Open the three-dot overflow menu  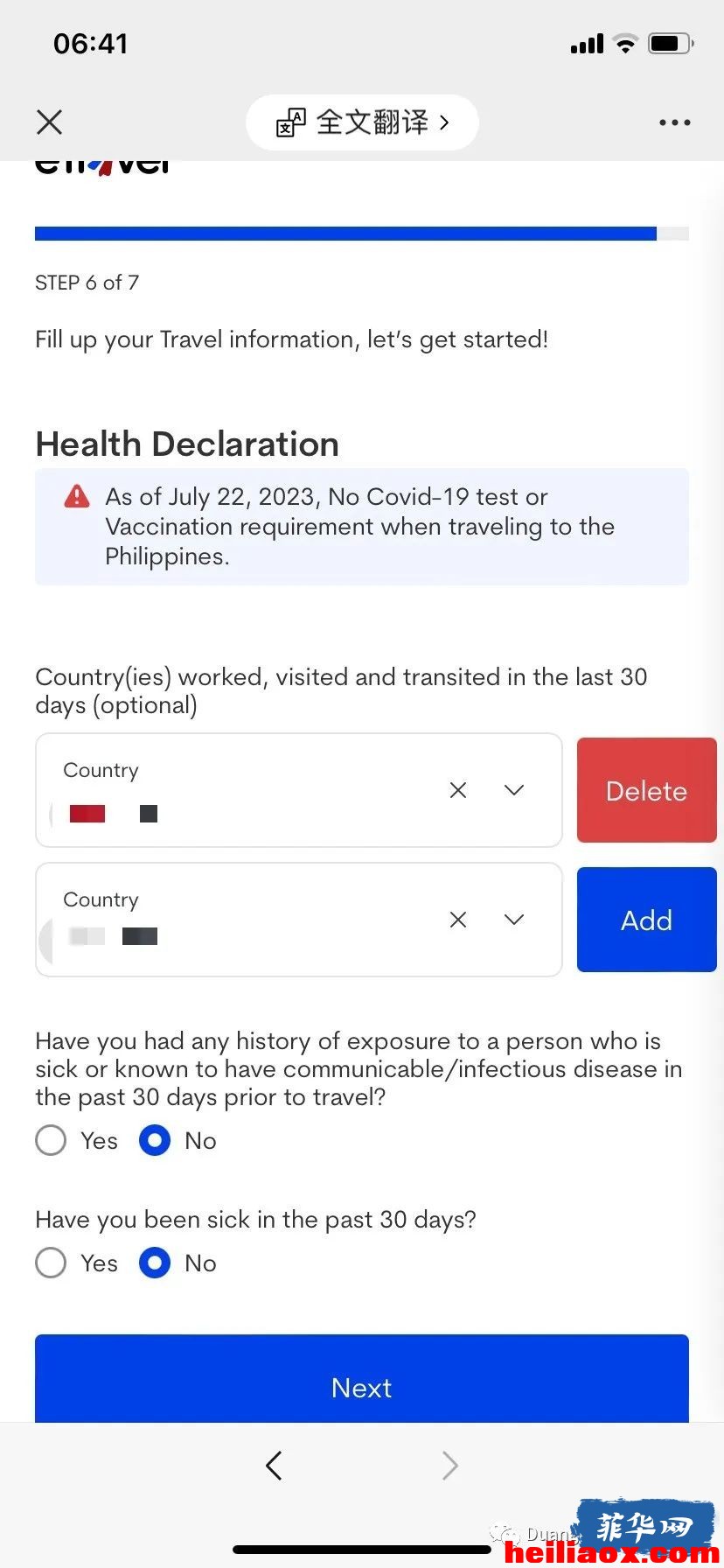tap(674, 122)
